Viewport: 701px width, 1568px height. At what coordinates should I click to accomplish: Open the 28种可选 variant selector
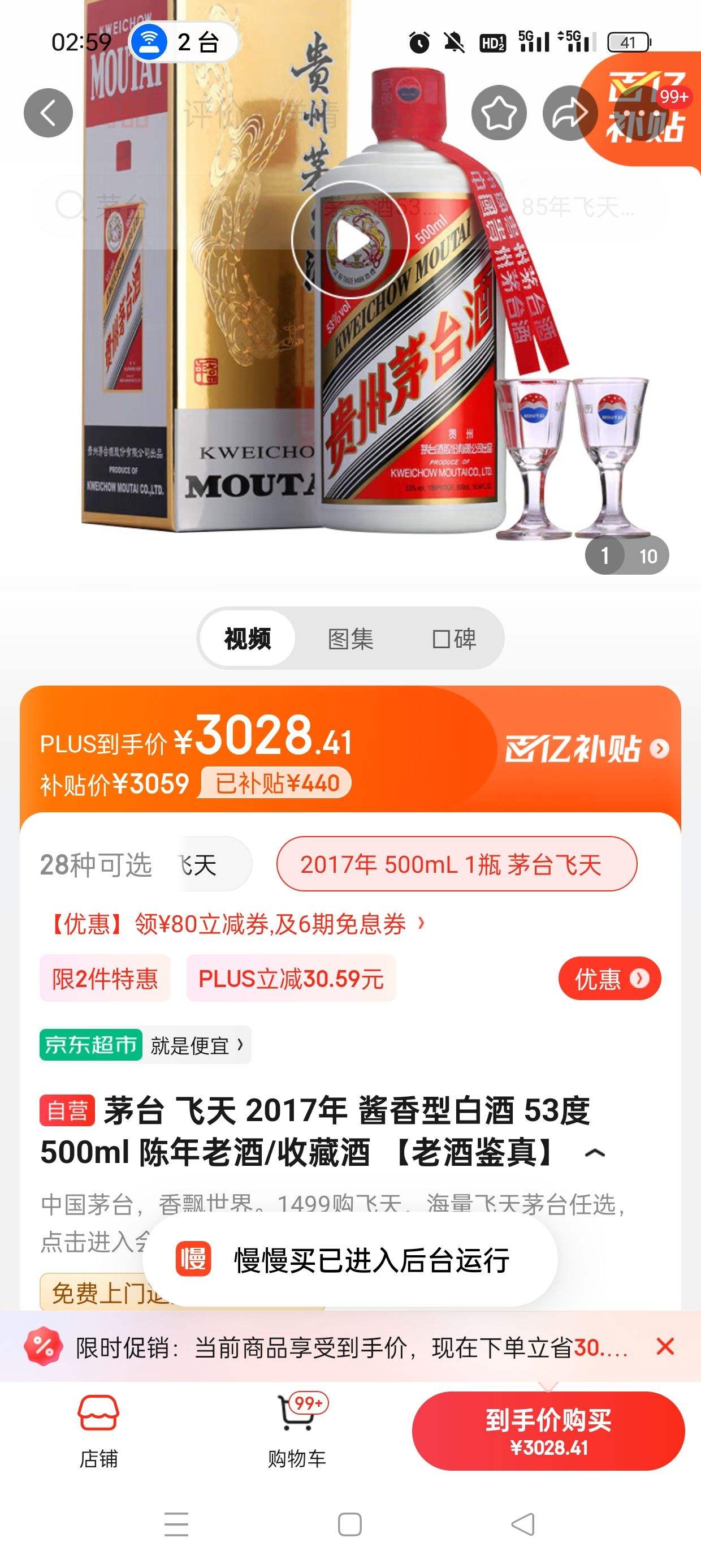tap(96, 864)
